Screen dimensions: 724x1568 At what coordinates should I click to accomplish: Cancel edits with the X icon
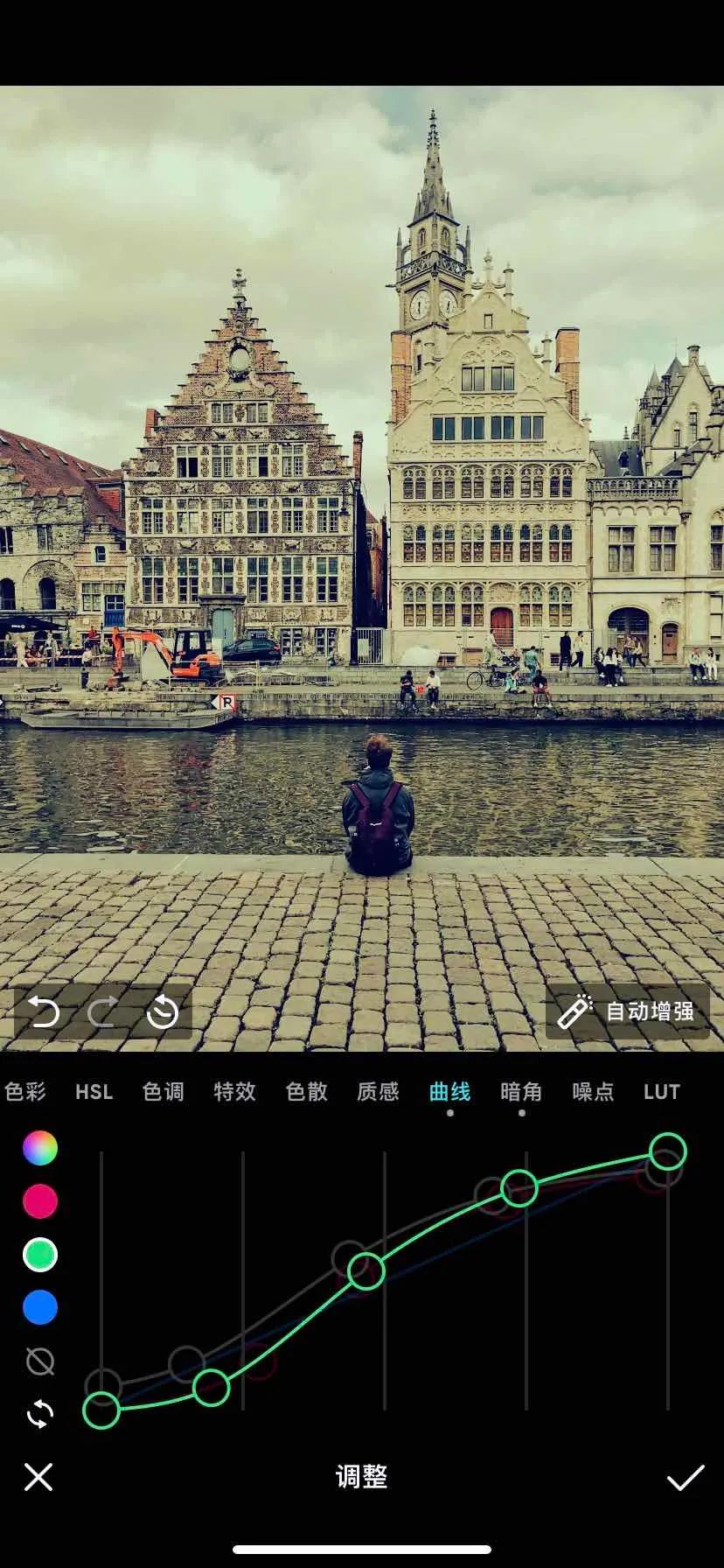(x=38, y=1479)
